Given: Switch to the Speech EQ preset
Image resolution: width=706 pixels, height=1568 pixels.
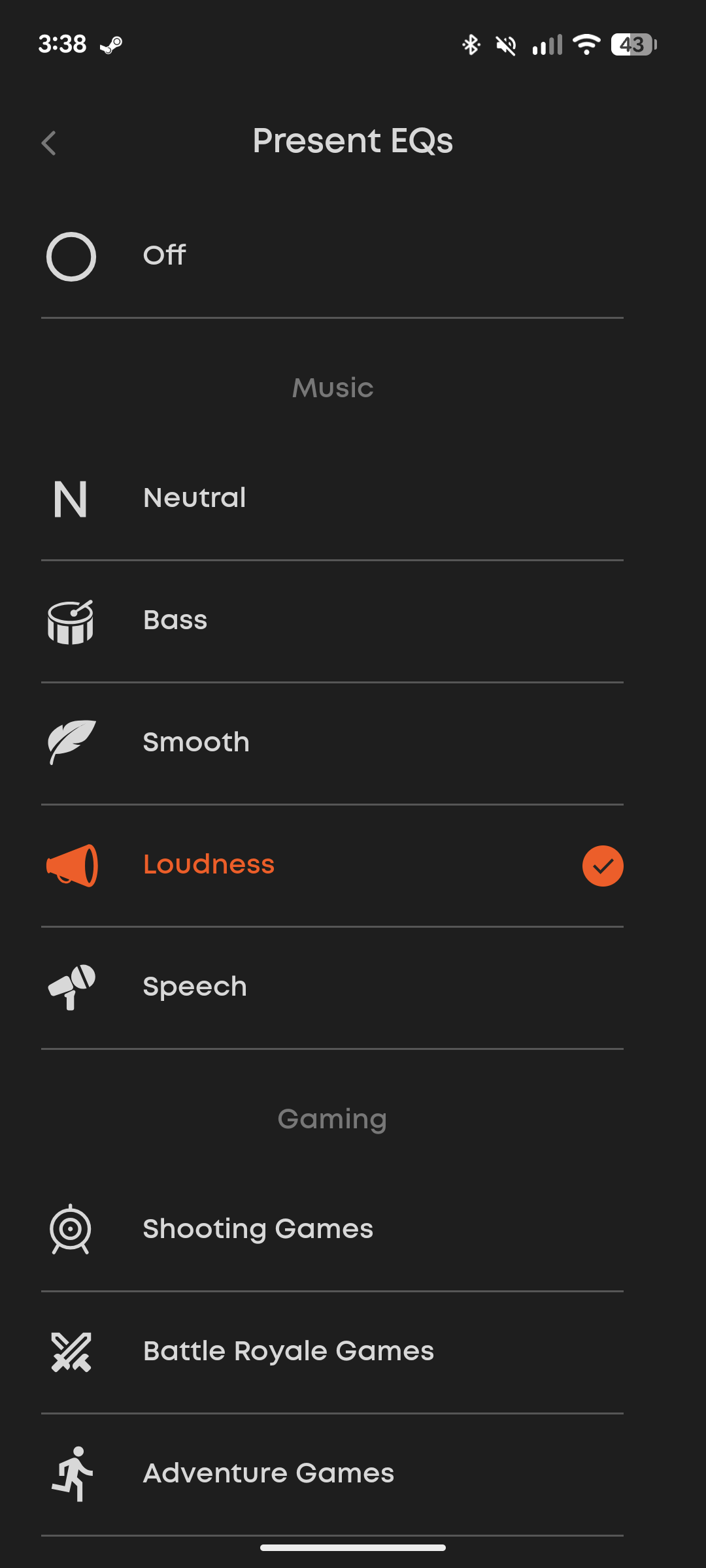Looking at the screenshot, I should click(195, 987).
